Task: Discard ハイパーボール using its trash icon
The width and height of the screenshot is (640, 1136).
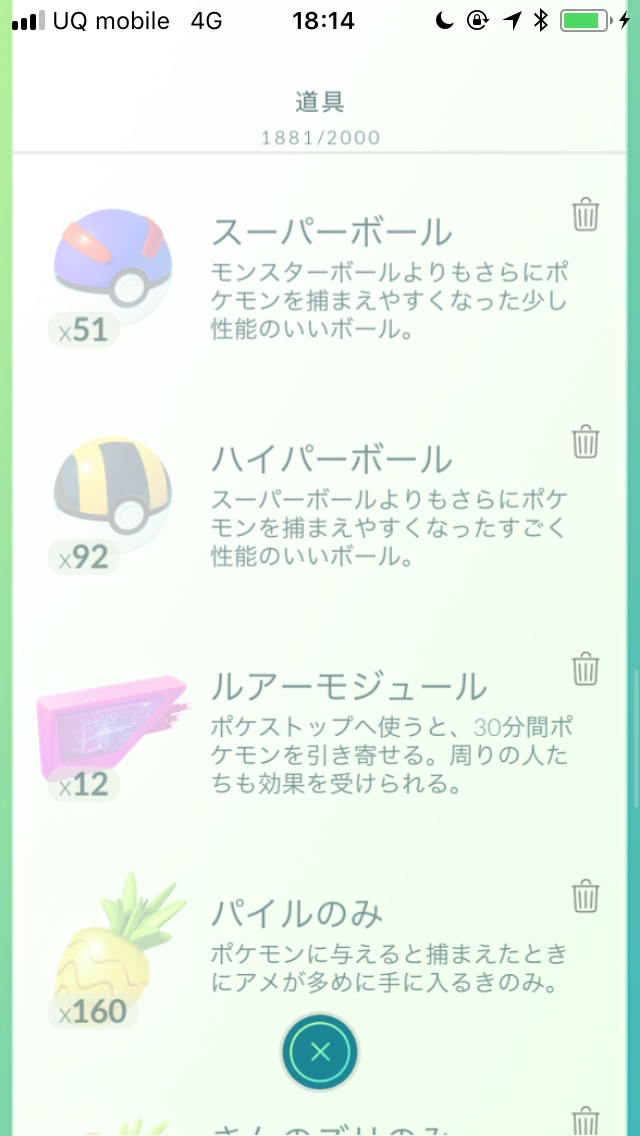Action: pyautogui.click(x=585, y=441)
